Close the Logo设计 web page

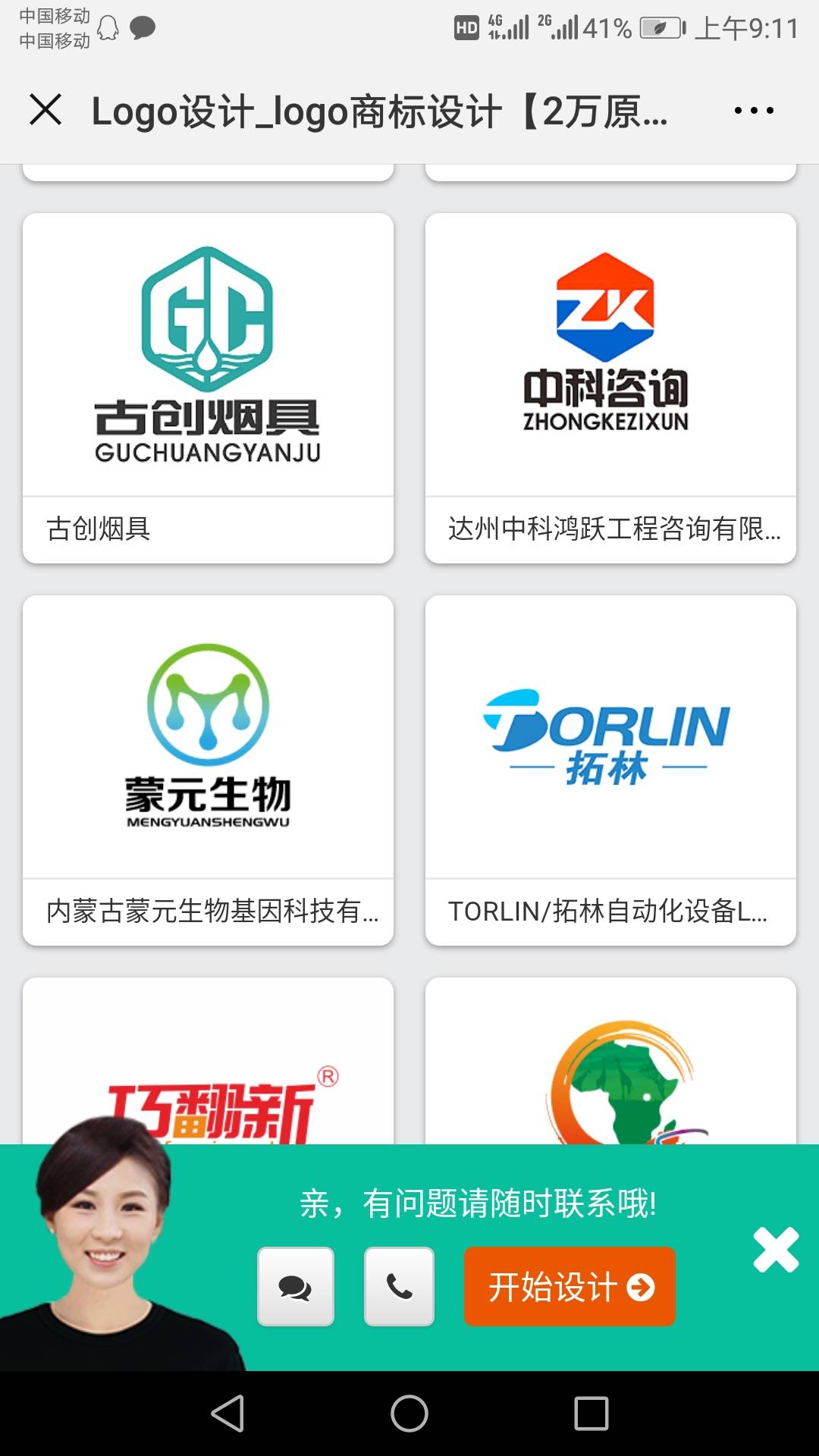[x=45, y=110]
